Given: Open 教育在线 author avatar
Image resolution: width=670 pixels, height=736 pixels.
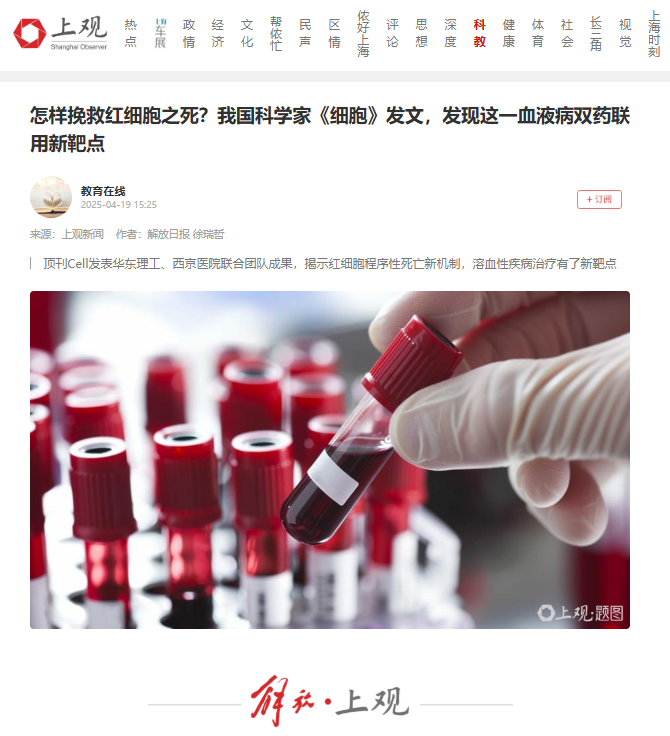Looking at the screenshot, I should (51, 197).
